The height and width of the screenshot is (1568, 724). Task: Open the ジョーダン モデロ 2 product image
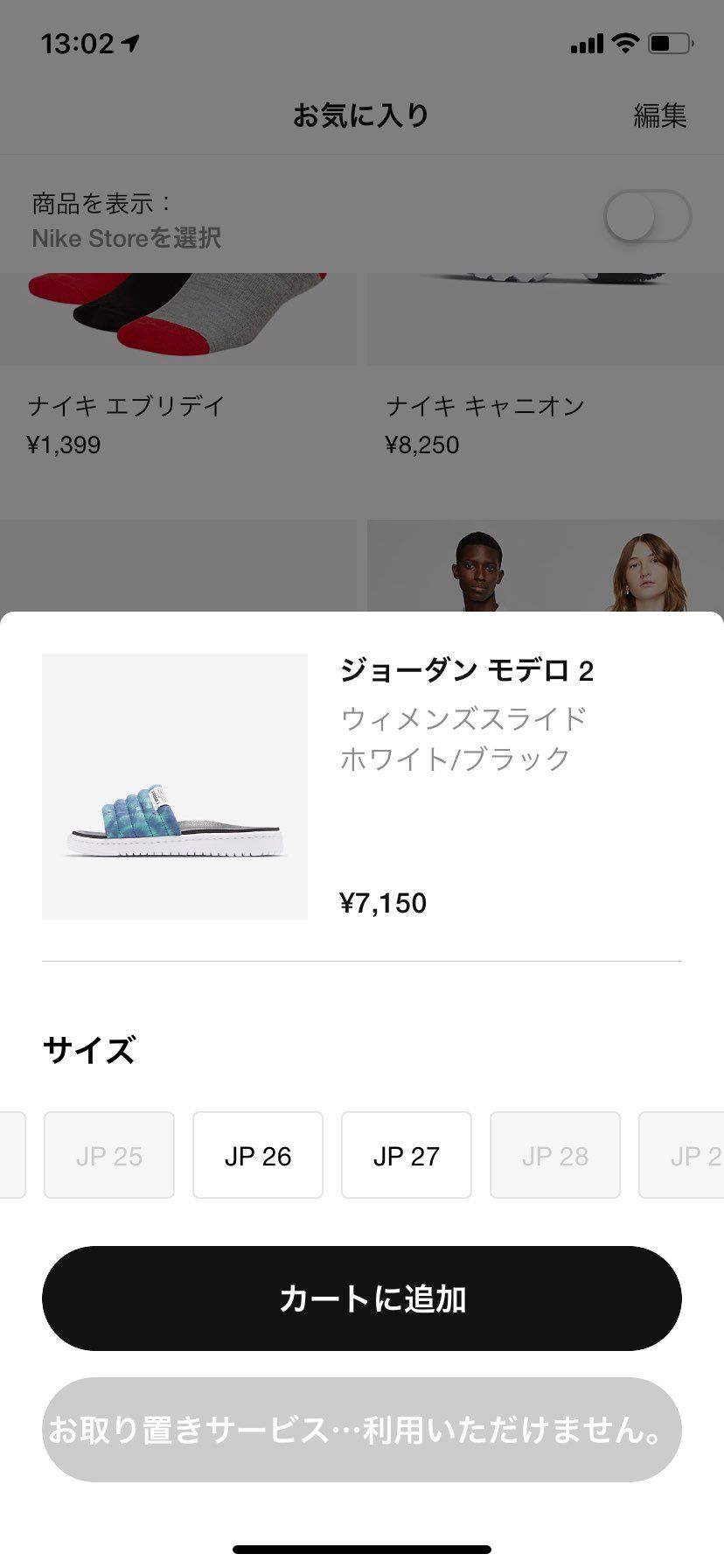(175, 787)
